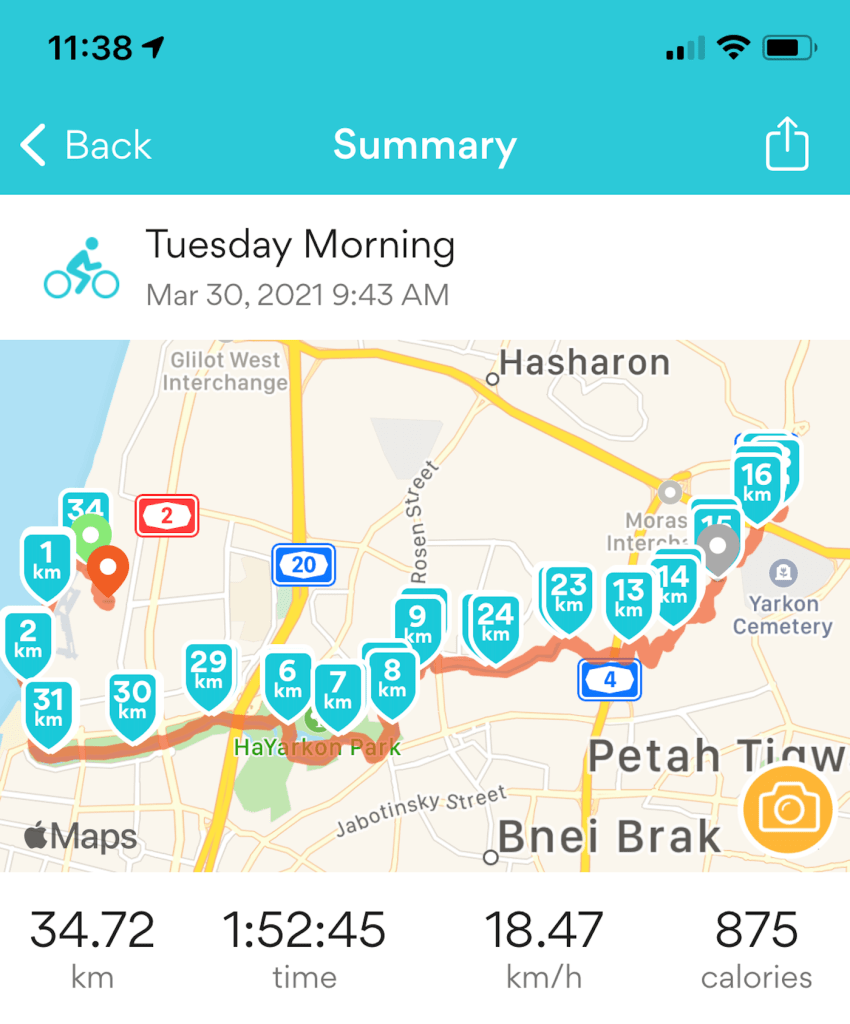Tap the orange camera button
Image resolution: width=850 pixels, height=1024 pixels.
click(788, 810)
